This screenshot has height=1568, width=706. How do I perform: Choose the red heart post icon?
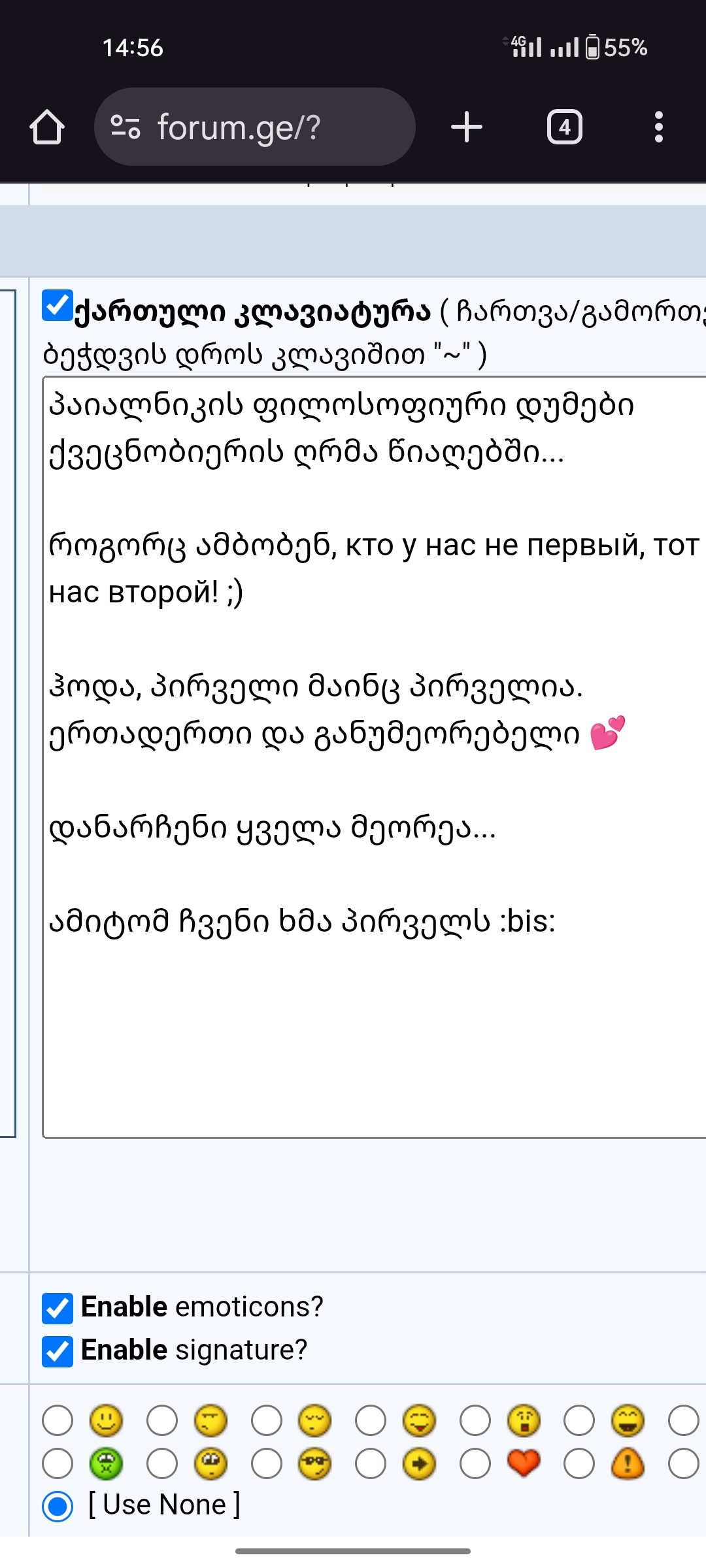[x=475, y=1464]
